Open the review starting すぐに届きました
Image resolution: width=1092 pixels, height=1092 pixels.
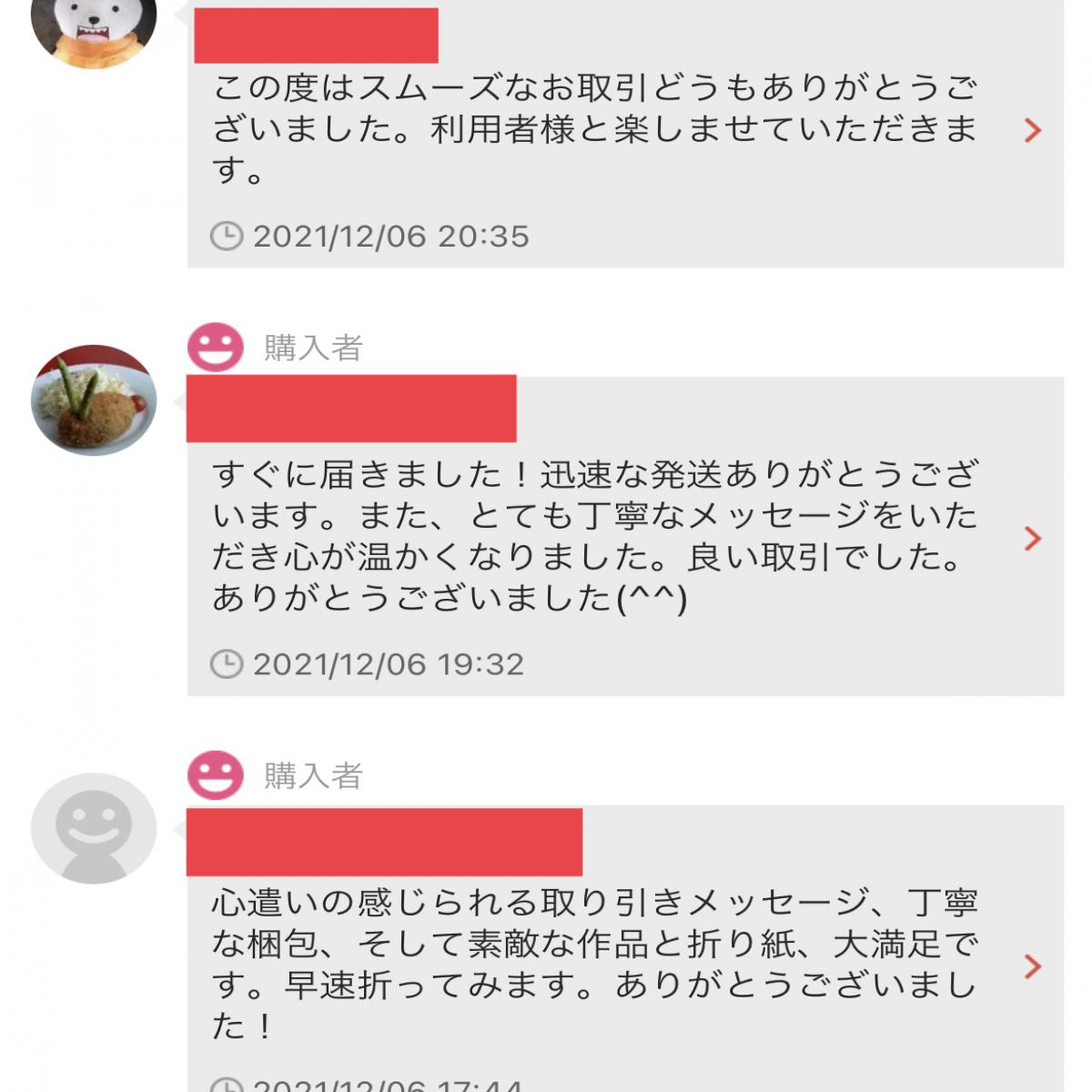click(x=1032, y=539)
